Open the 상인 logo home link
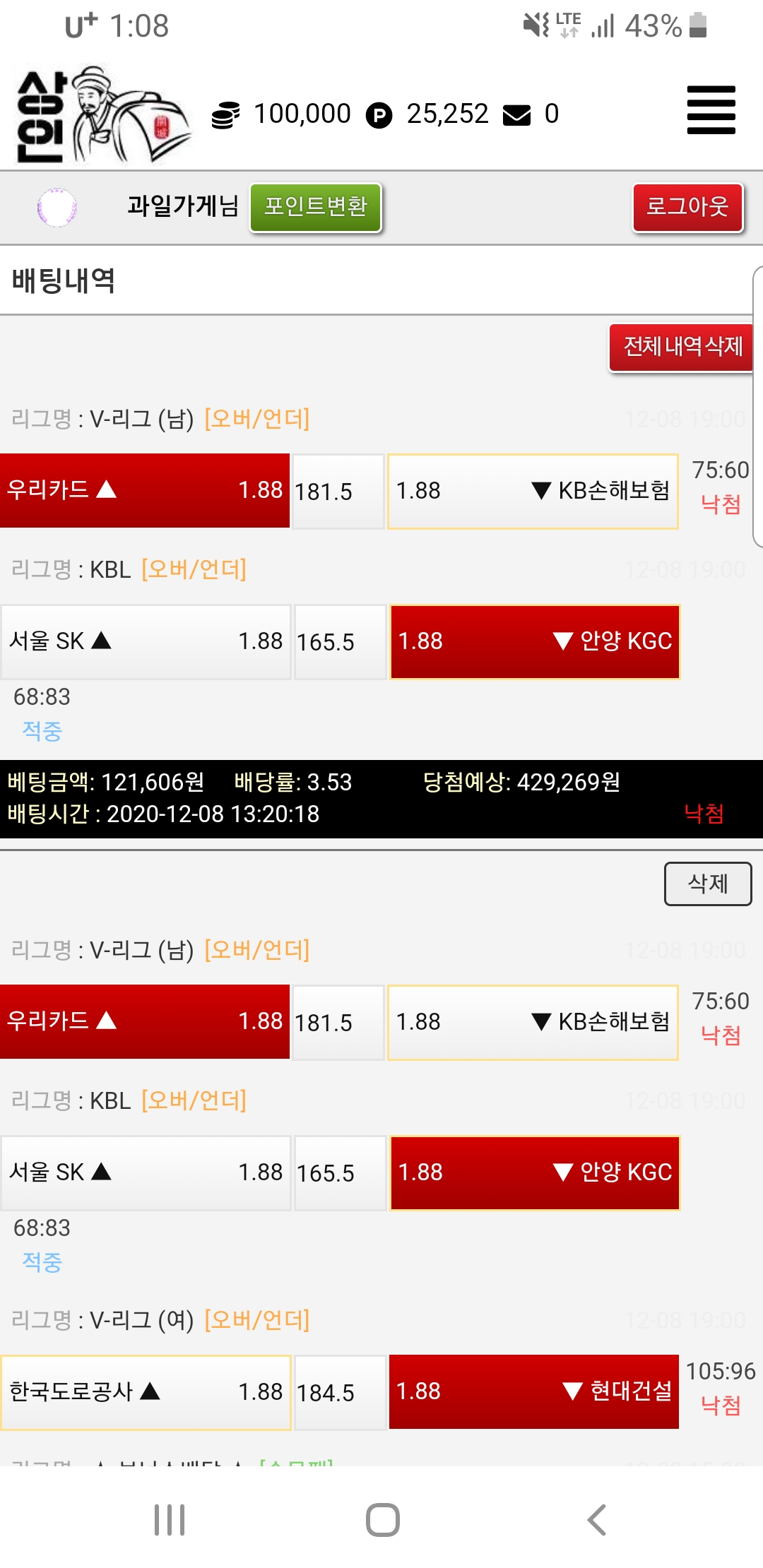Viewport: 763px width, 1568px height. click(102, 115)
